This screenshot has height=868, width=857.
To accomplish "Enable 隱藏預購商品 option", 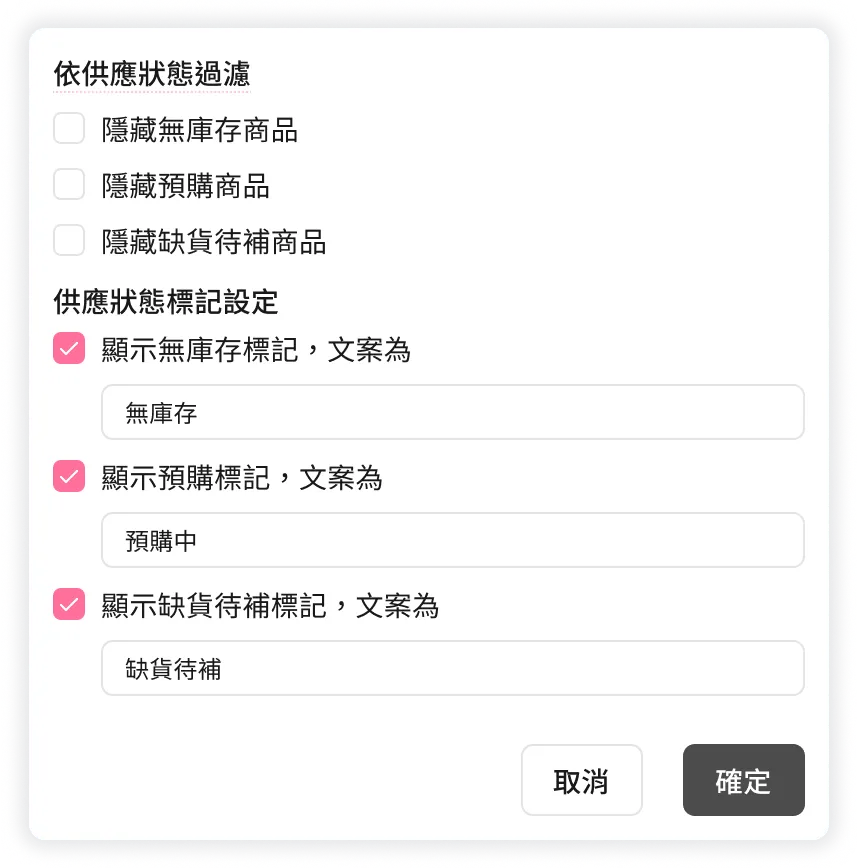I will pyautogui.click(x=69, y=185).
